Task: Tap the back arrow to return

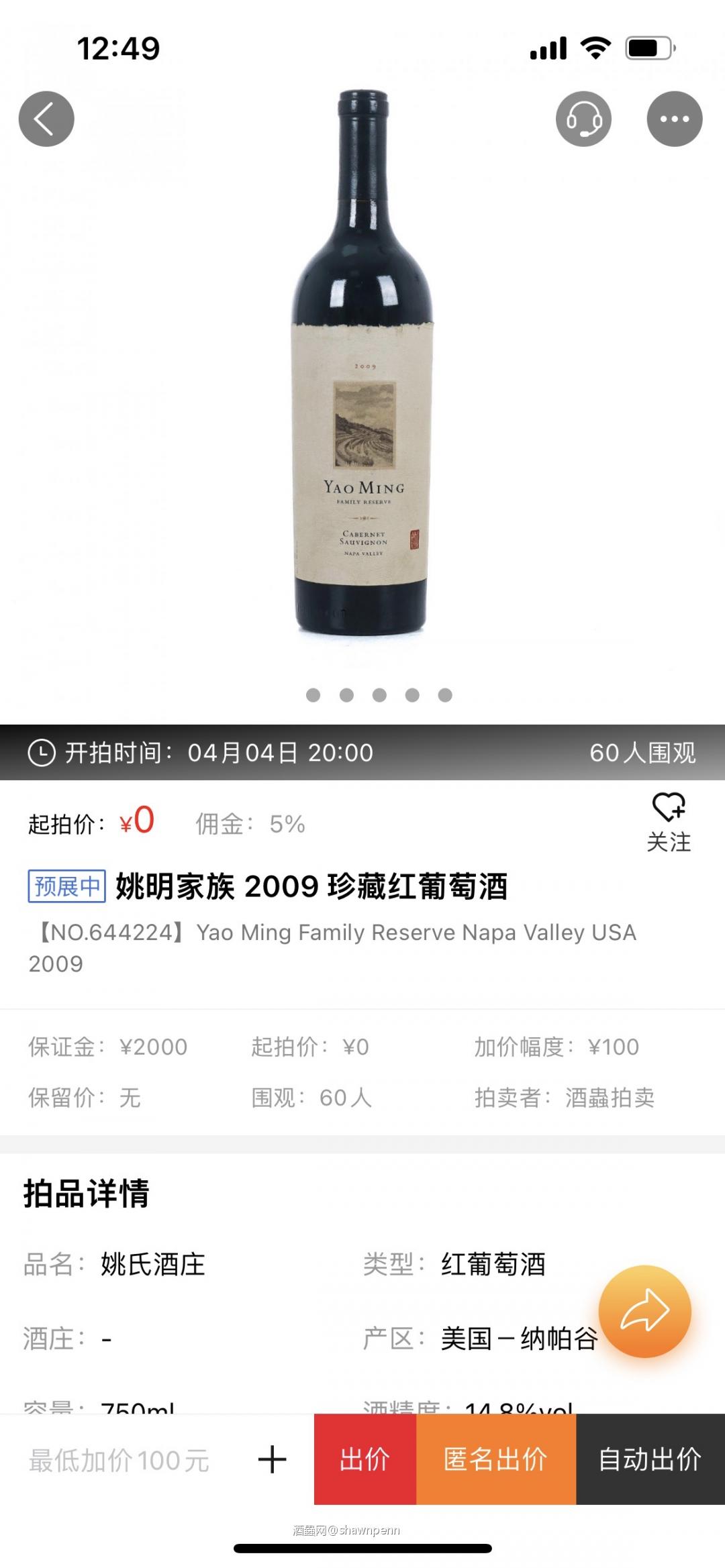Action: [46, 117]
